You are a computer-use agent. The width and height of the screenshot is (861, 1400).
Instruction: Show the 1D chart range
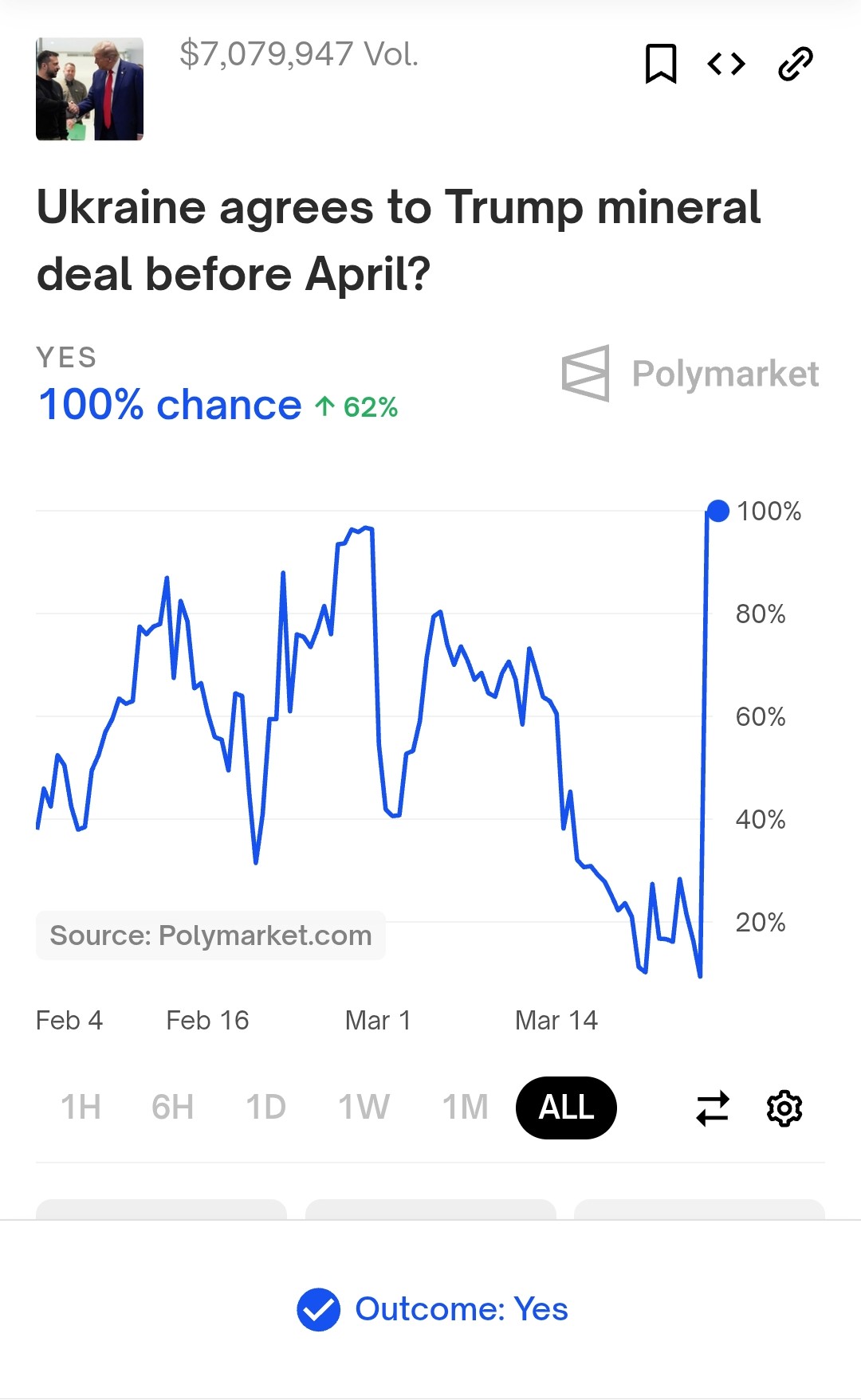pyautogui.click(x=266, y=1108)
